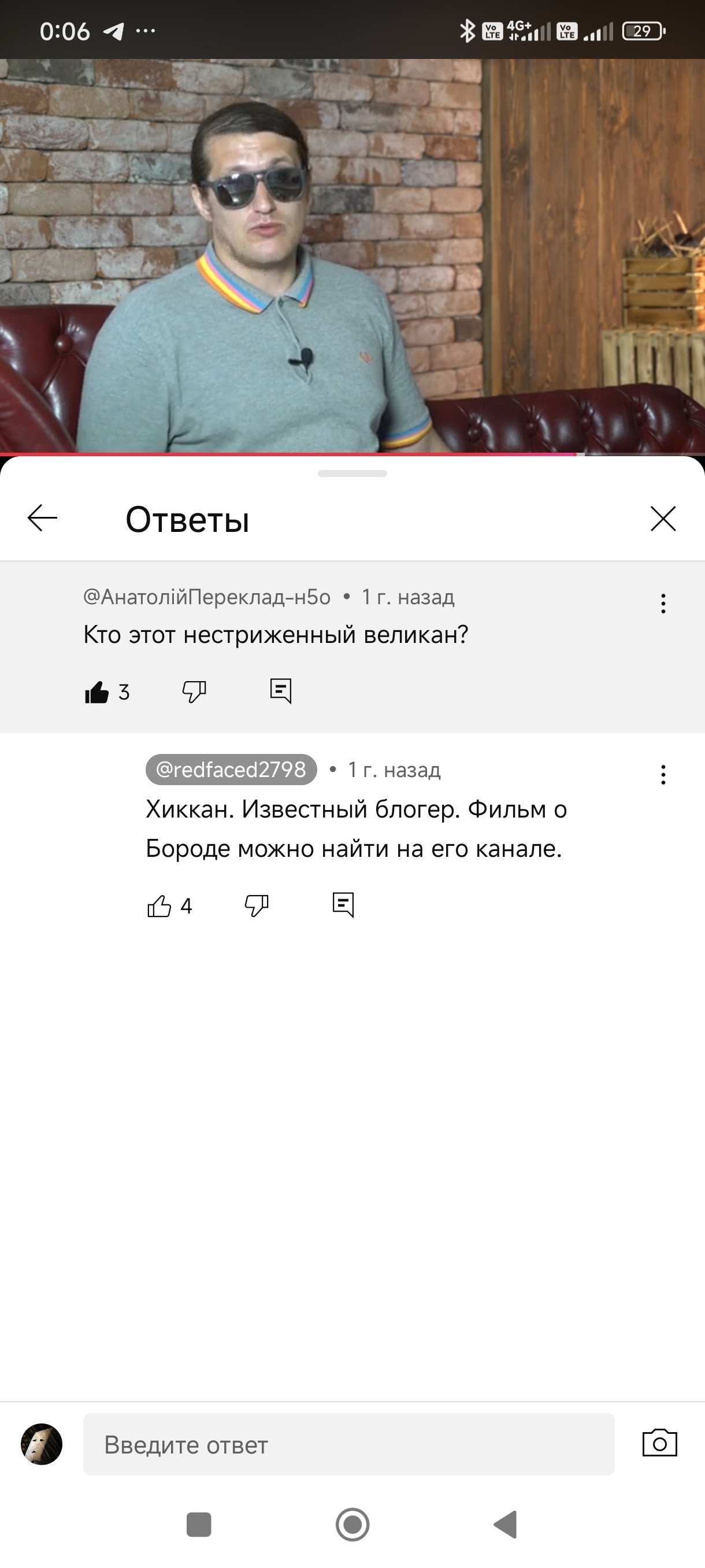Go to the system home screen
705x1568 pixels.
click(x=352, y=1525)
